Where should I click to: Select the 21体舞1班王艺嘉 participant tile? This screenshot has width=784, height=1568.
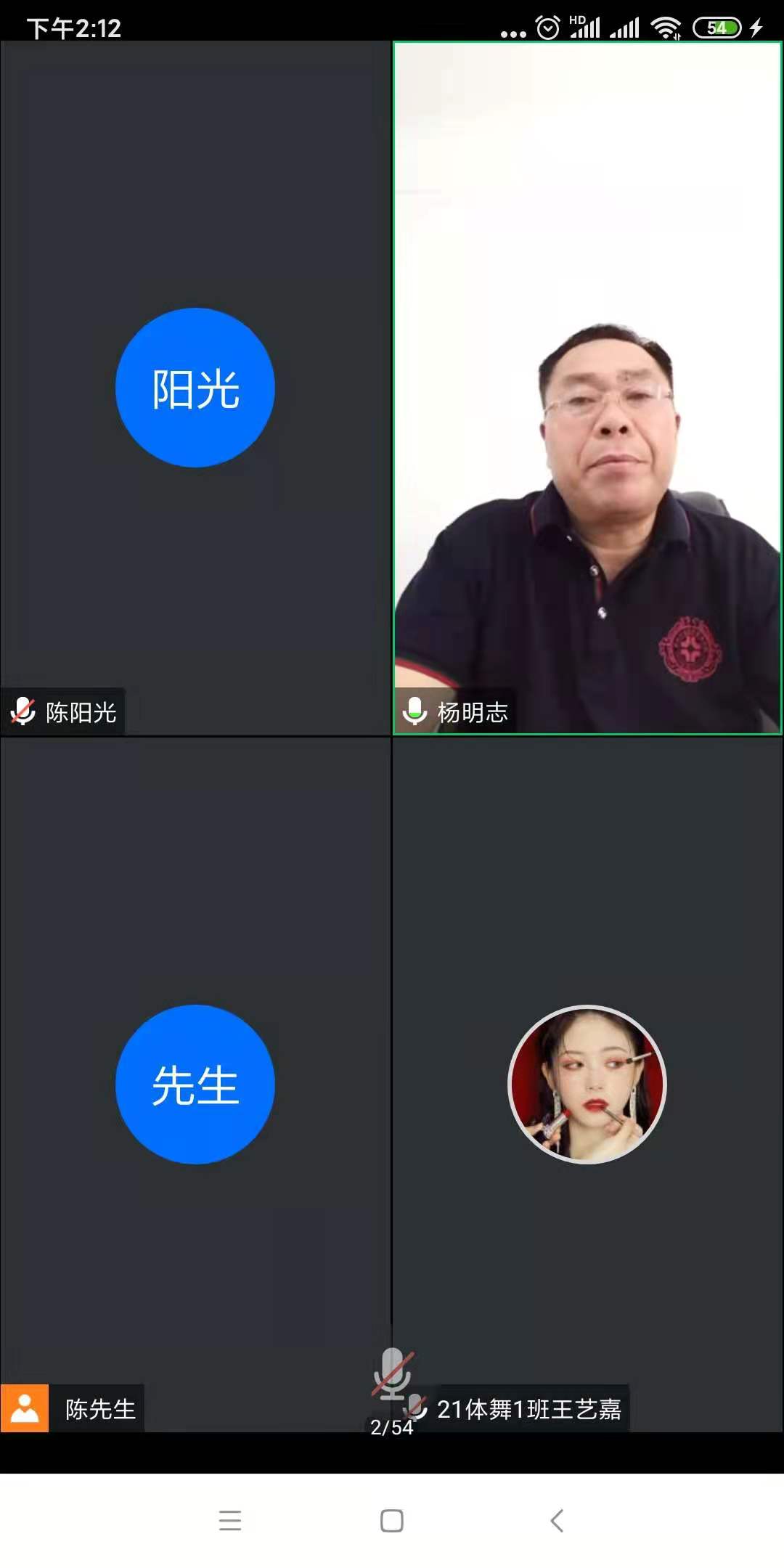(x=587, y=1085)
